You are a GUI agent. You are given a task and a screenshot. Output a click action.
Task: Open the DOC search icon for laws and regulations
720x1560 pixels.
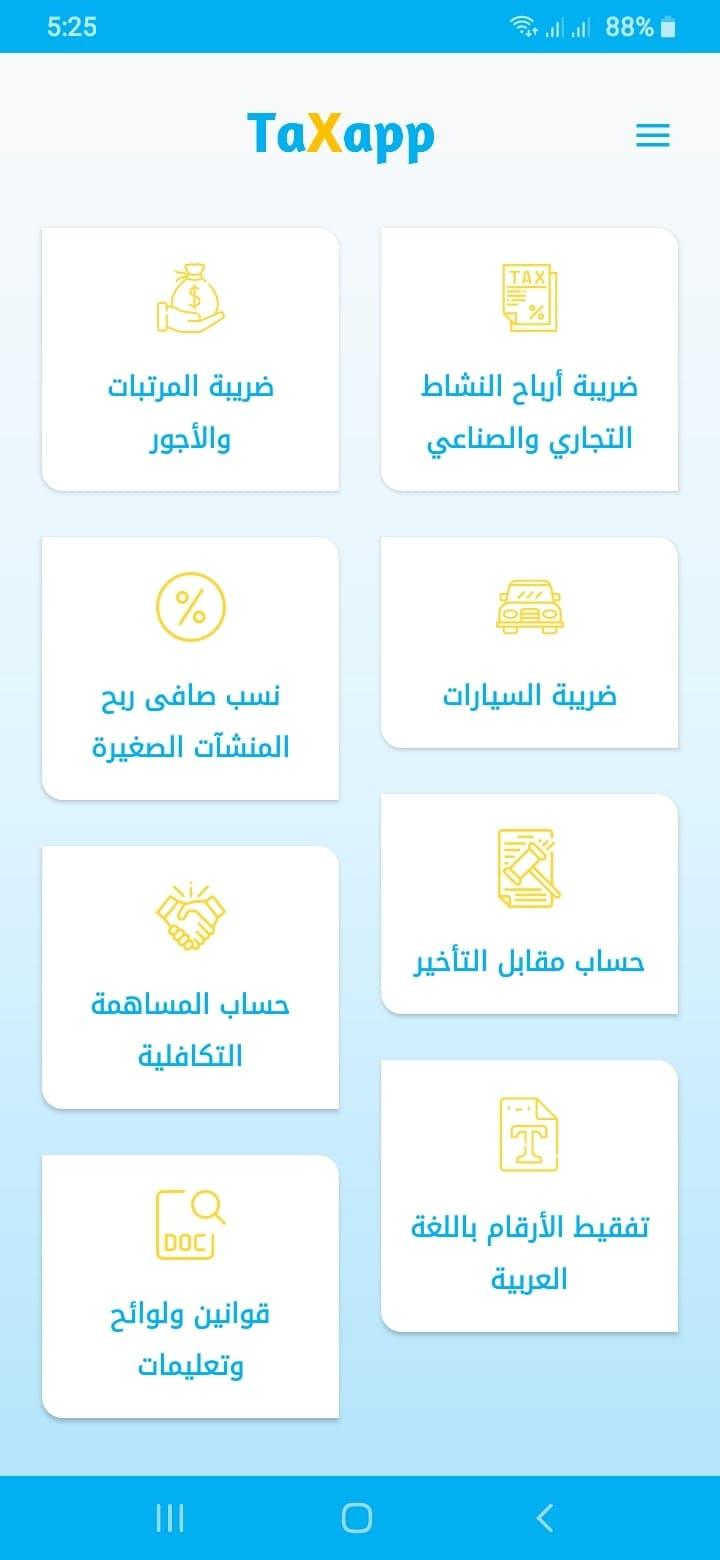click(x=190, y=1225)
